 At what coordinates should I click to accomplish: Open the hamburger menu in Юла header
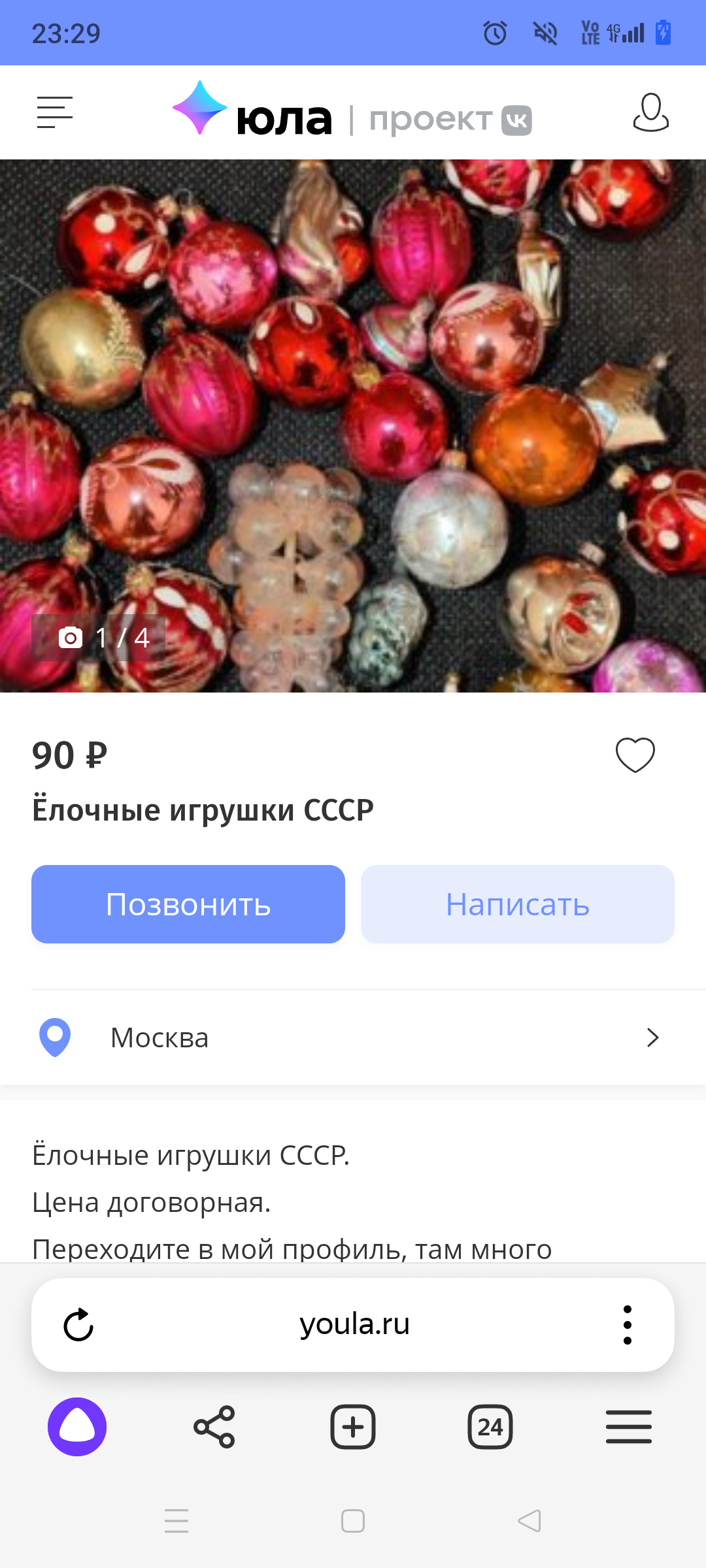(55, 112)
